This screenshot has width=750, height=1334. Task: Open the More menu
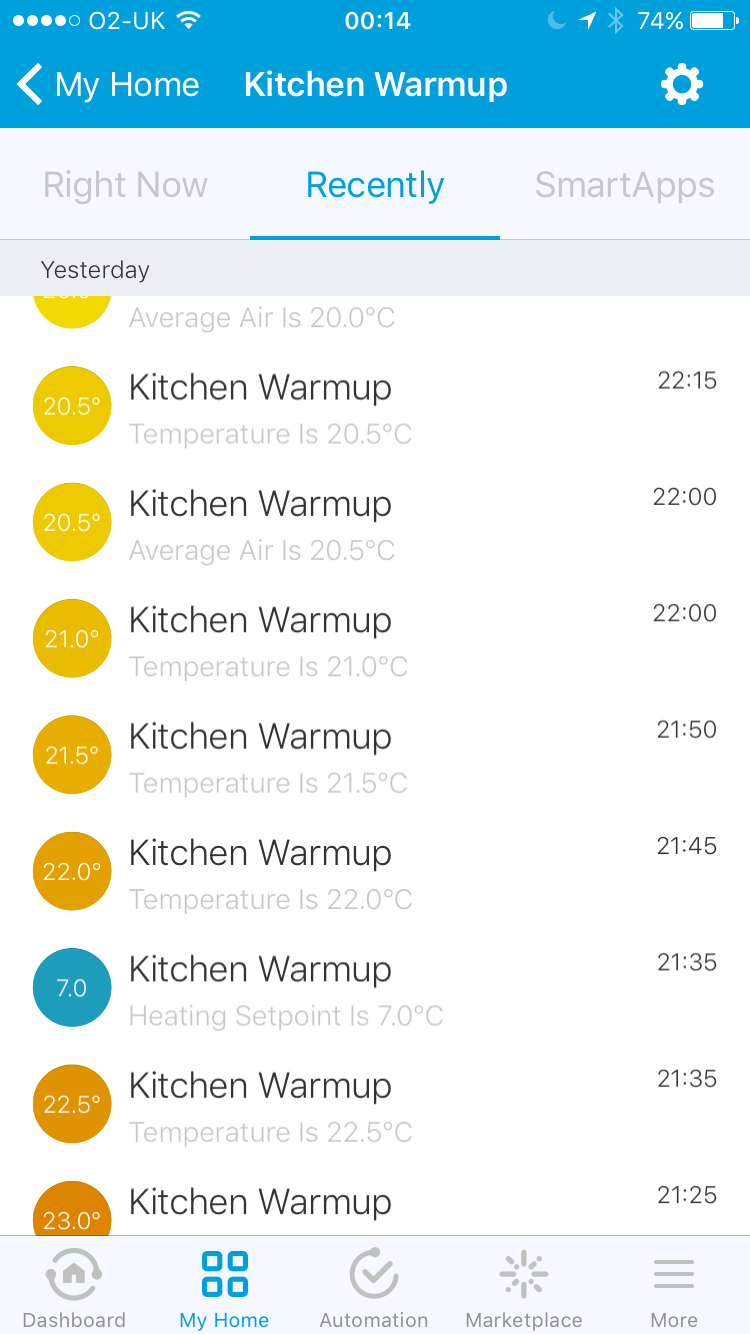click(x=674, y=1288)
